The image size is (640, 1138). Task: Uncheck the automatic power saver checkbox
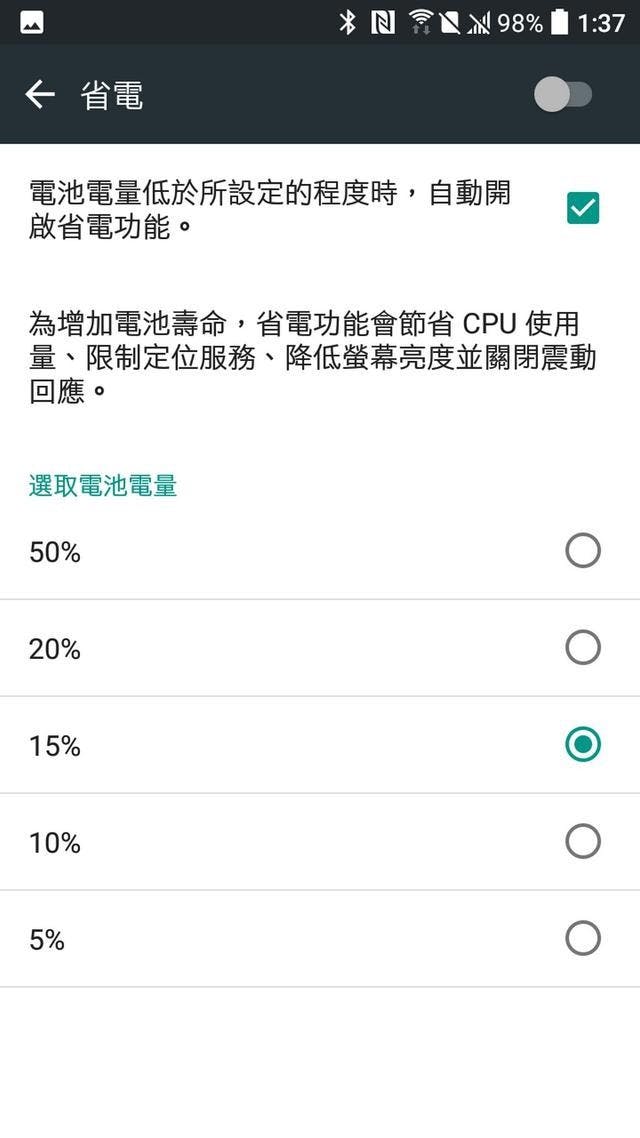coord(582,208)
